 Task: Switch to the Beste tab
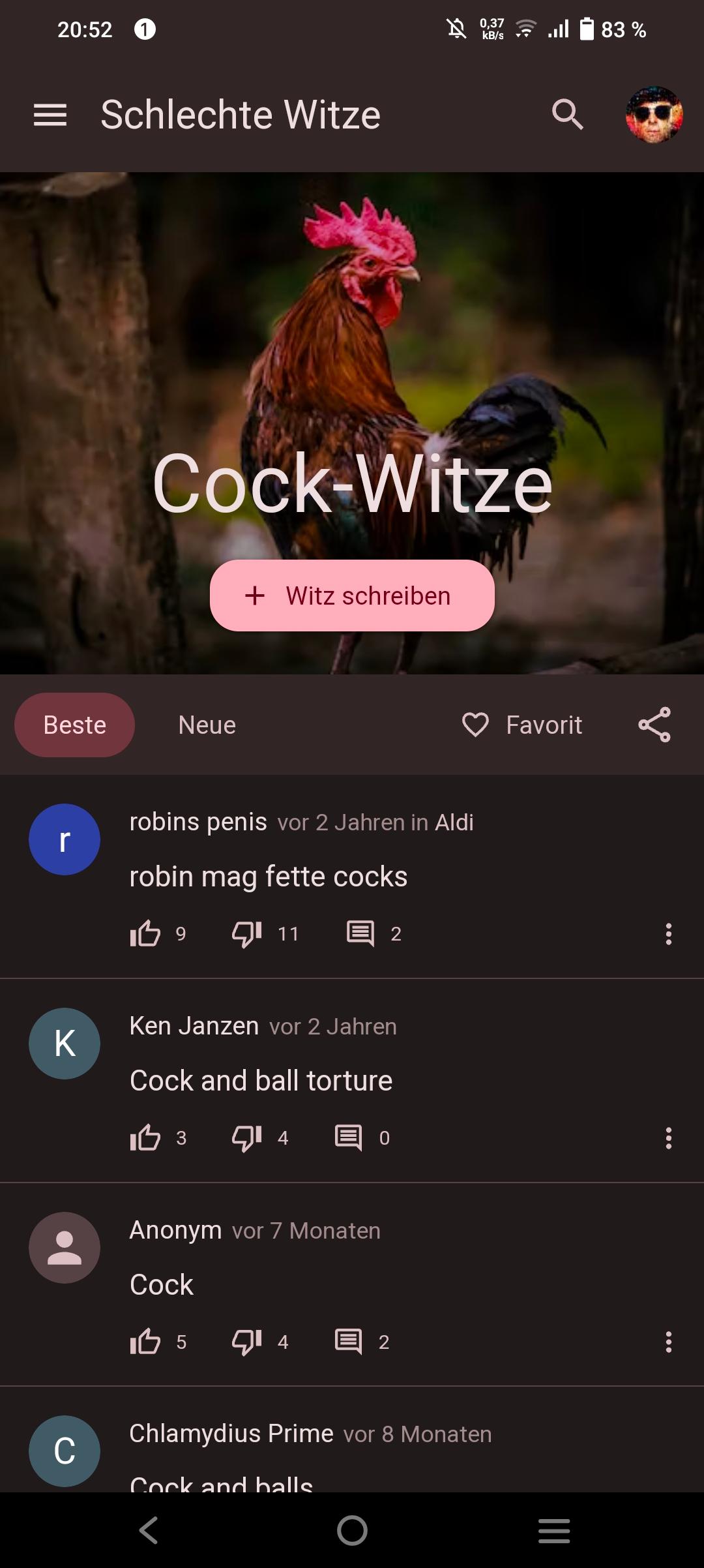74,725
